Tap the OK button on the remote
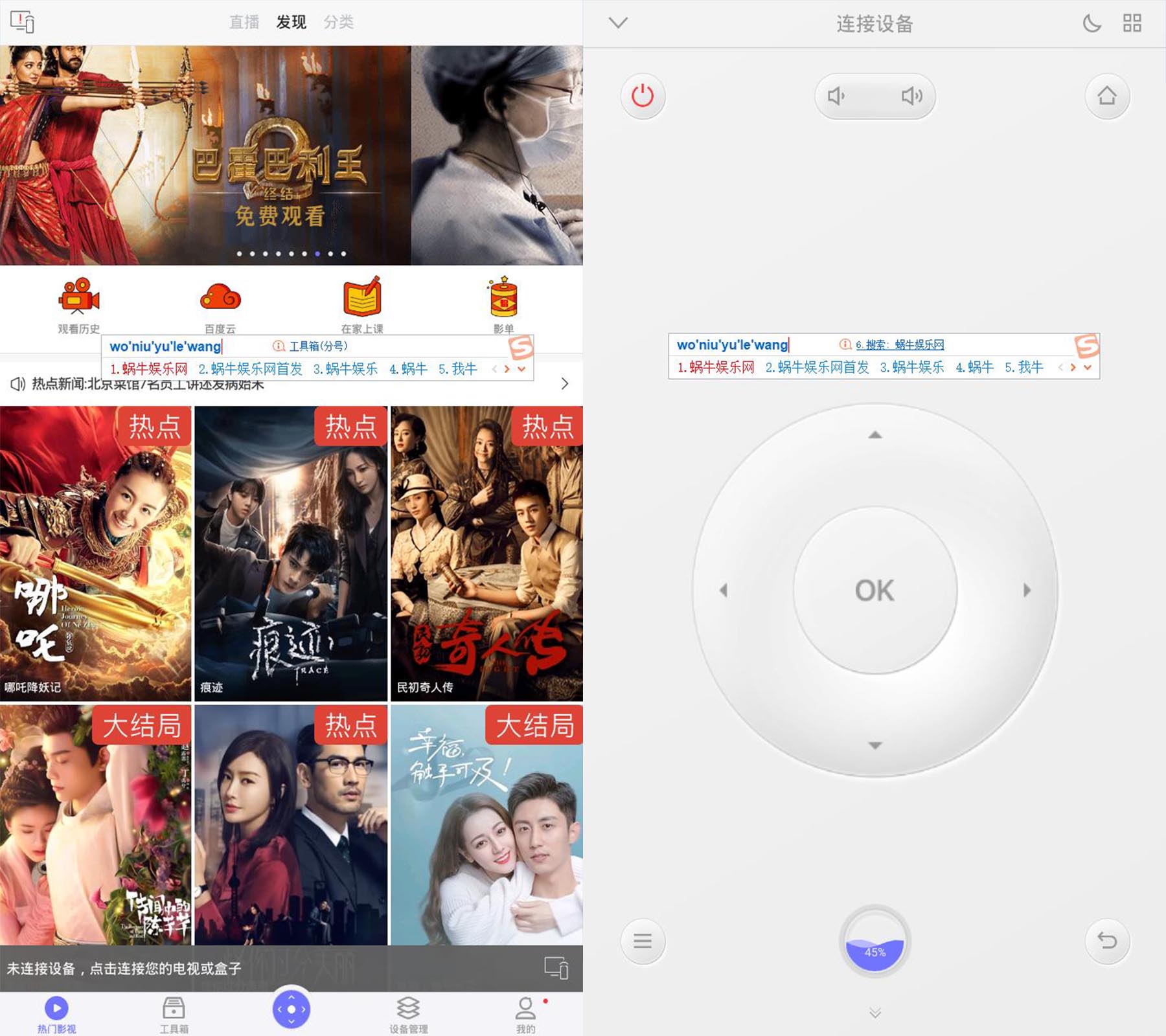This screenshot has height=1036, width=1166. tap(874, 590)
